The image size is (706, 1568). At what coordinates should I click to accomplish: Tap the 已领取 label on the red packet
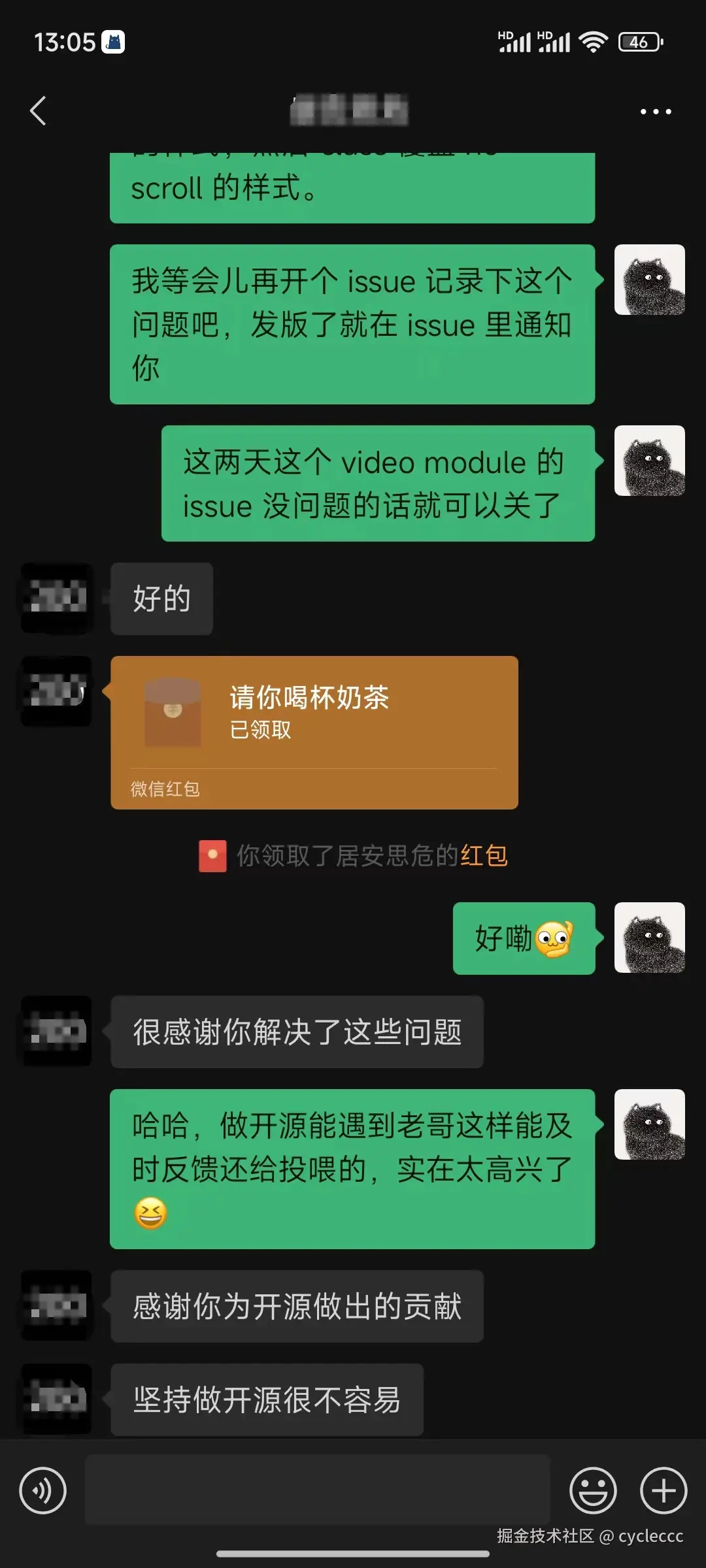[261, 732]
